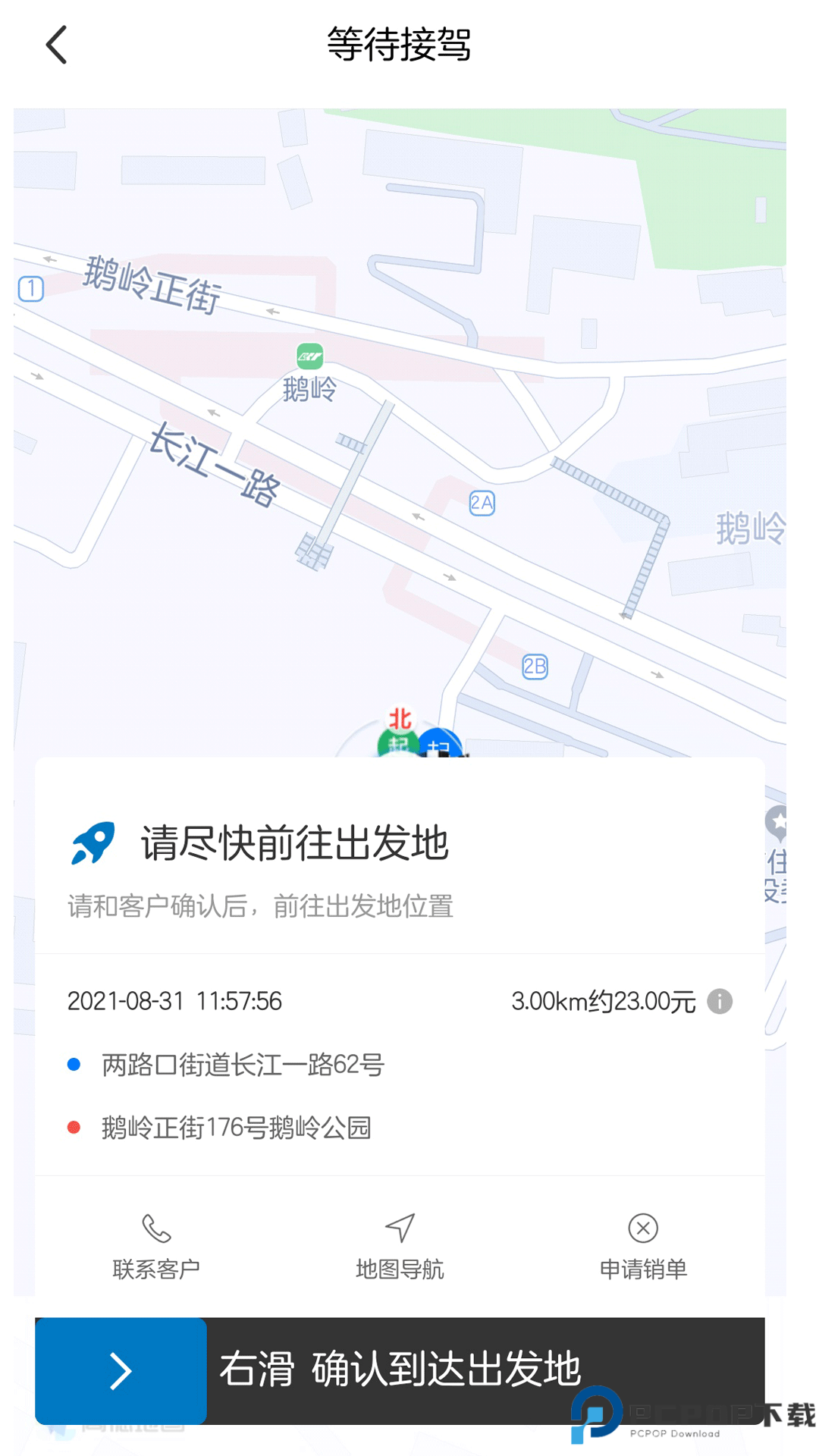The image size is (819, 1456).
Task: Click the 2B subway exit marker
Action: (x=534, y=666)
